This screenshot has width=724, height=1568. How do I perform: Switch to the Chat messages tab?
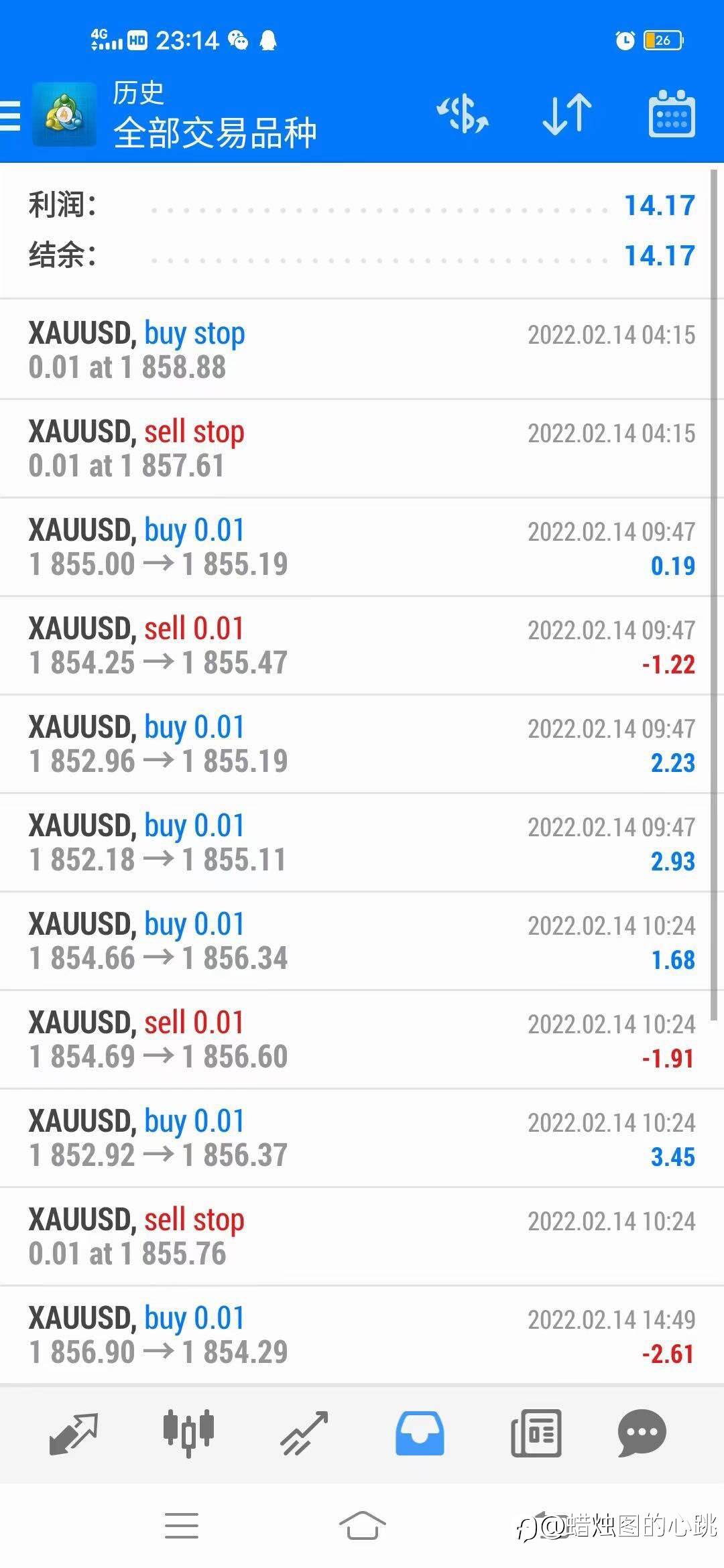642,1433
